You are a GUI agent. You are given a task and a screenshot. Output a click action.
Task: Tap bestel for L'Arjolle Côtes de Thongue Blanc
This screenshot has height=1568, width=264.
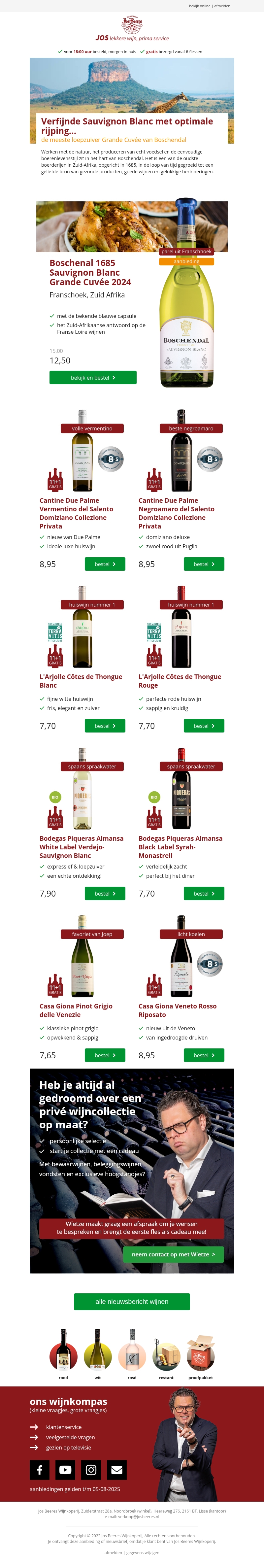coord(105,726)
